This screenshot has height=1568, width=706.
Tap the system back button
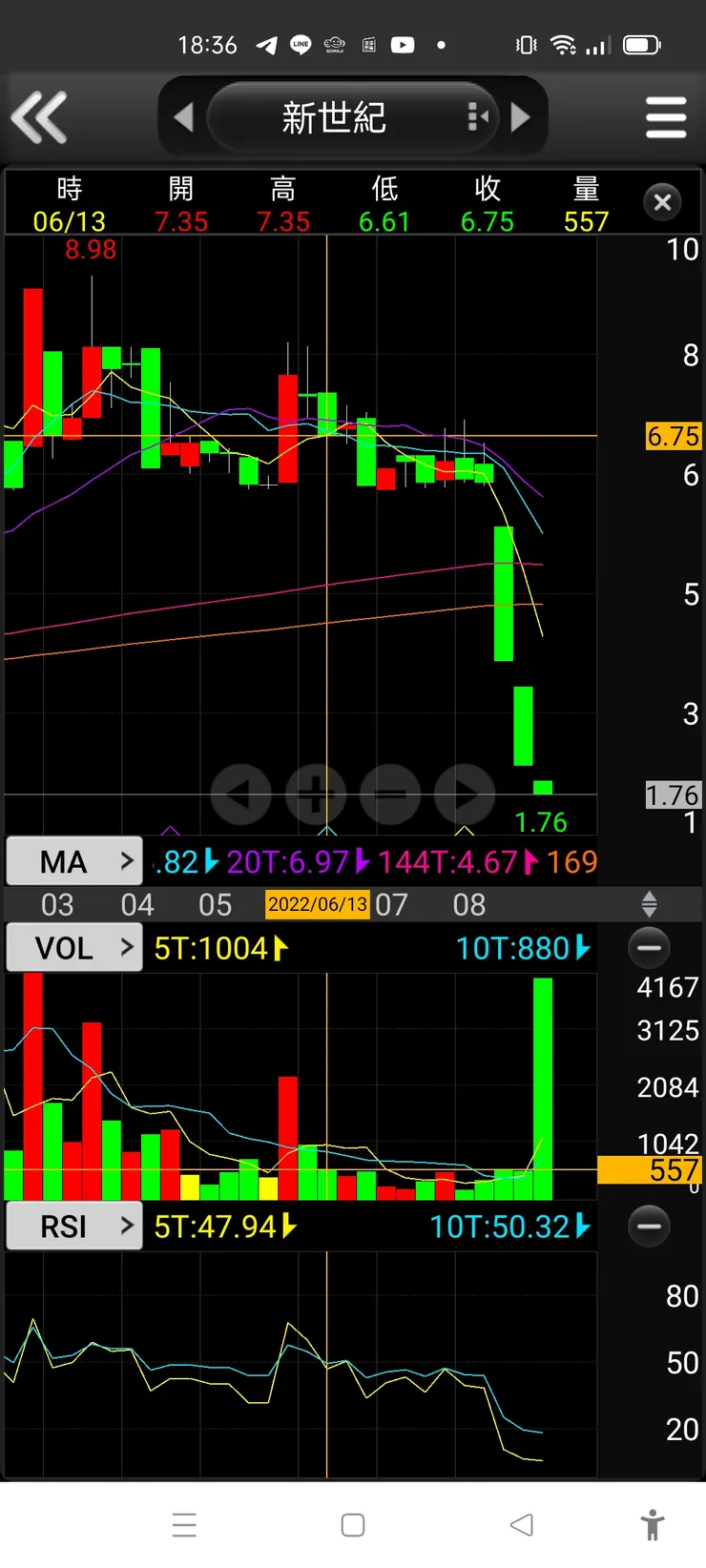(x=522, y=1524)
